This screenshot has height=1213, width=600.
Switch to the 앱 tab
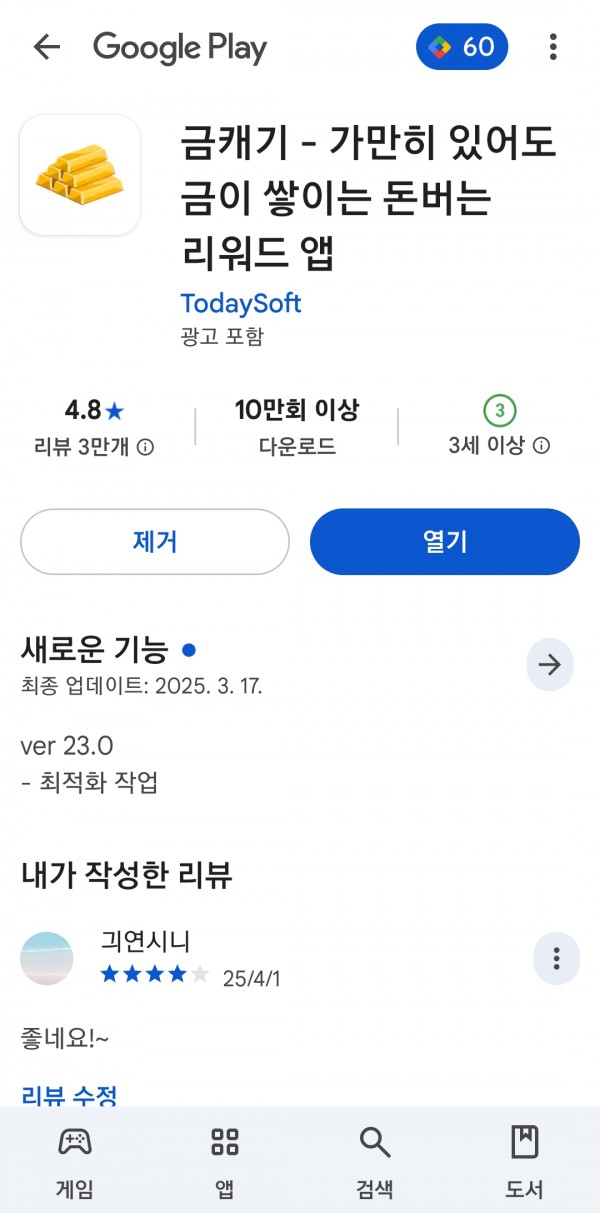point(225,1162)
